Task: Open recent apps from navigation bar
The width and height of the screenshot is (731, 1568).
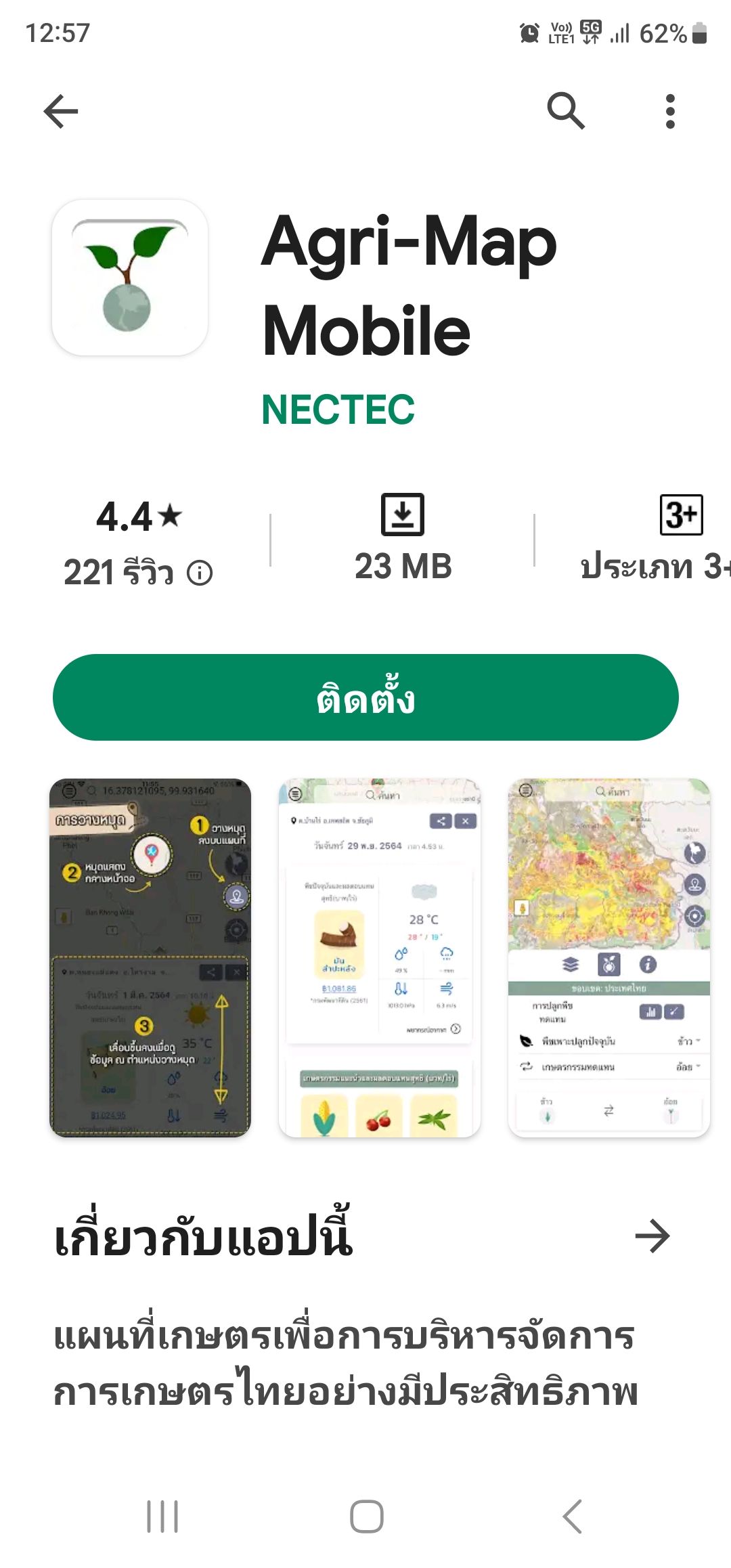Action: tap(162, 1517)
